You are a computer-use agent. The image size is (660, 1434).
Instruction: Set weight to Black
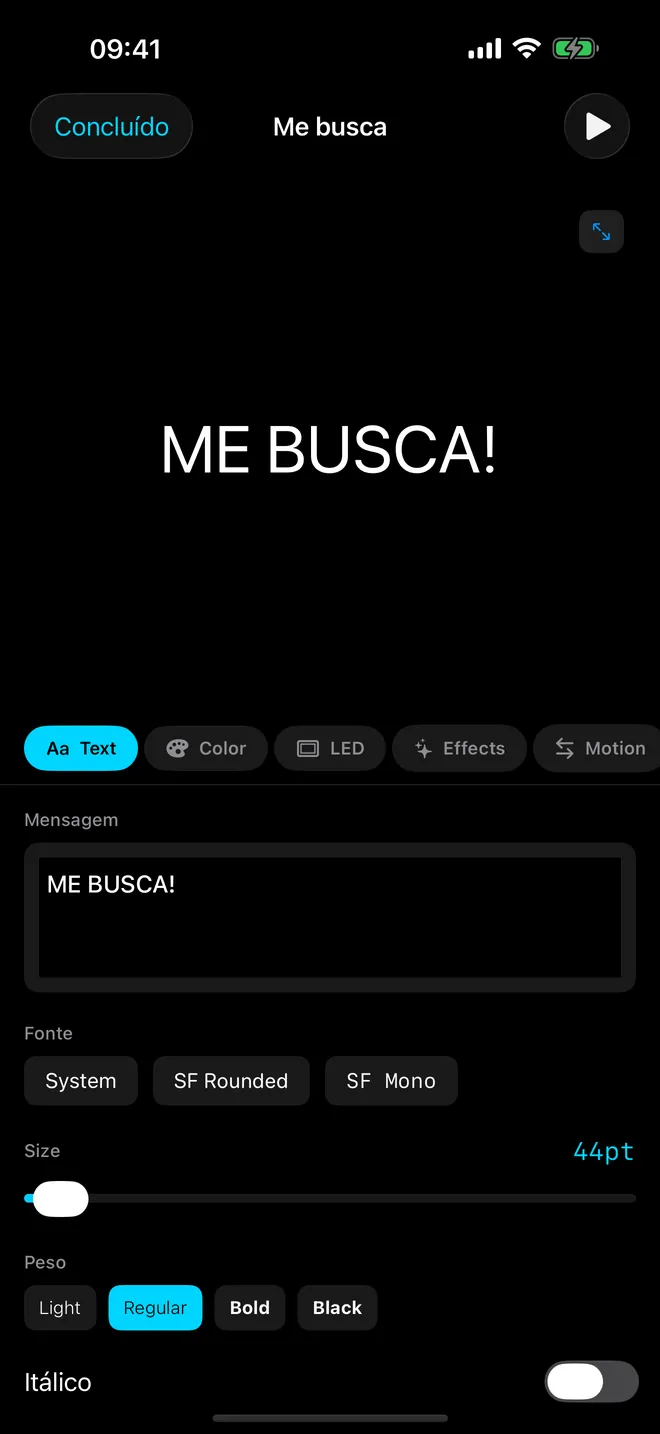point(337,1308)
